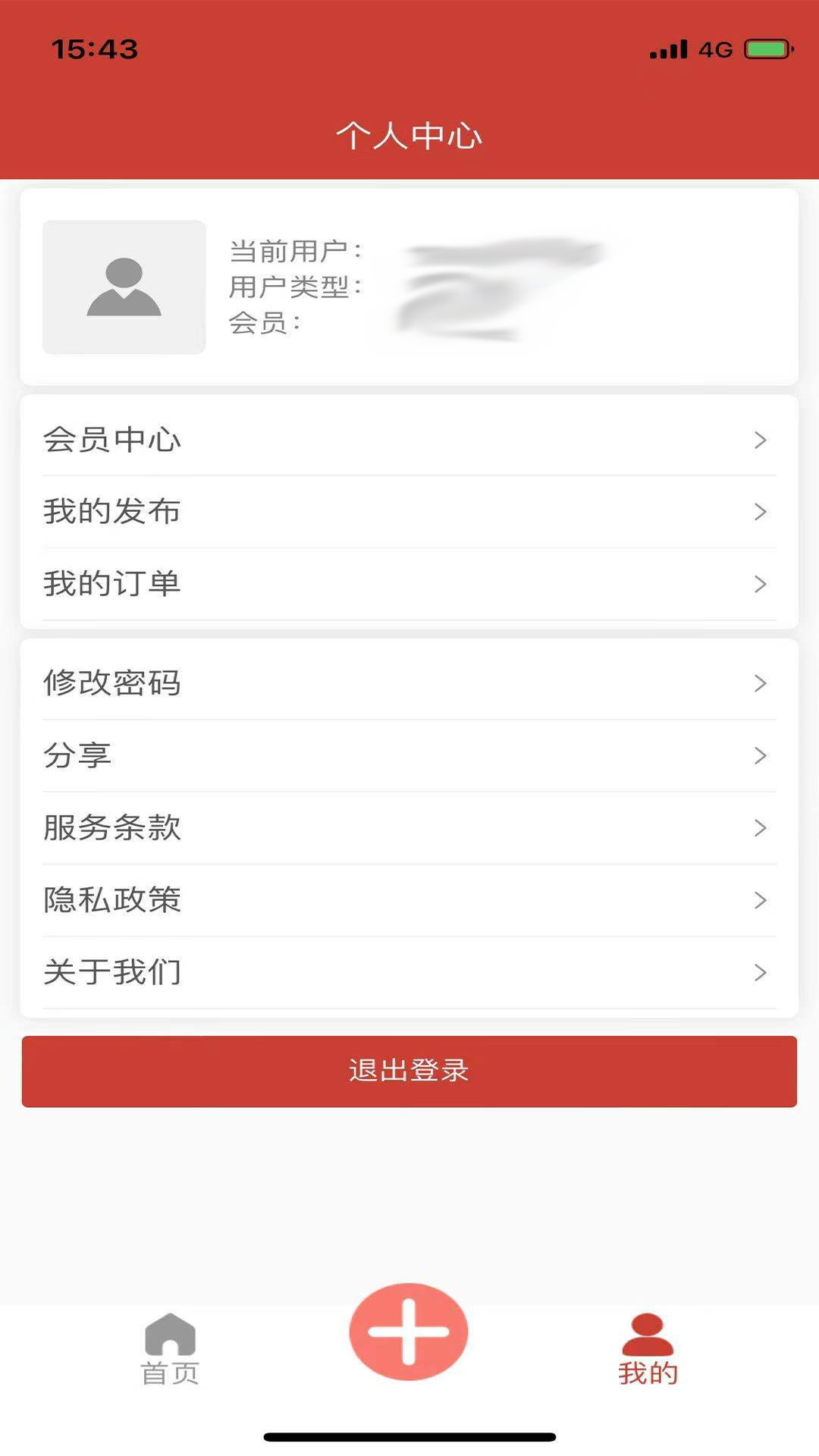Open 关于我们 about page
Image resolution: width=819 pixels, height=1456 pixels.
click(409, 972)
